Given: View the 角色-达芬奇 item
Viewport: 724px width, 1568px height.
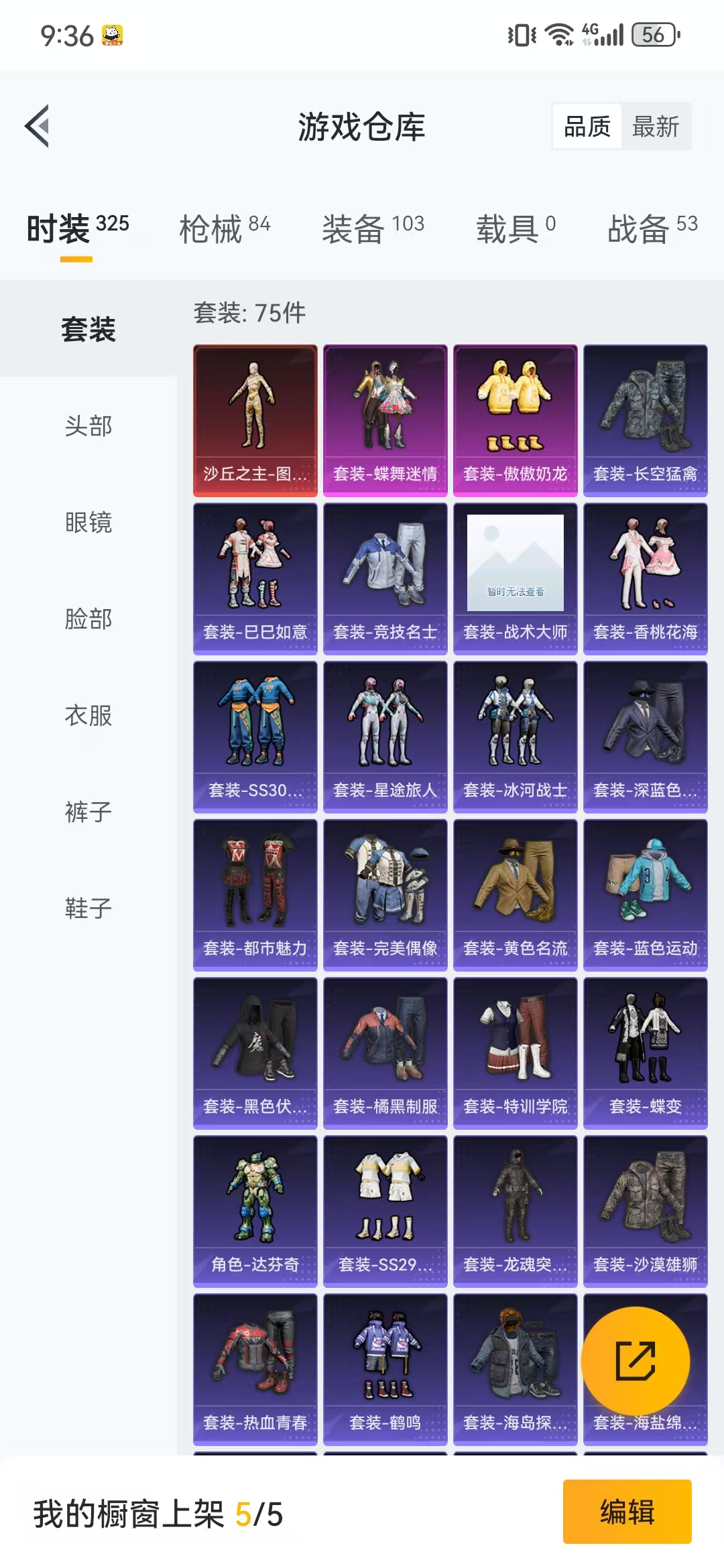Looking at the screenshot, I should pos(255,1212).
